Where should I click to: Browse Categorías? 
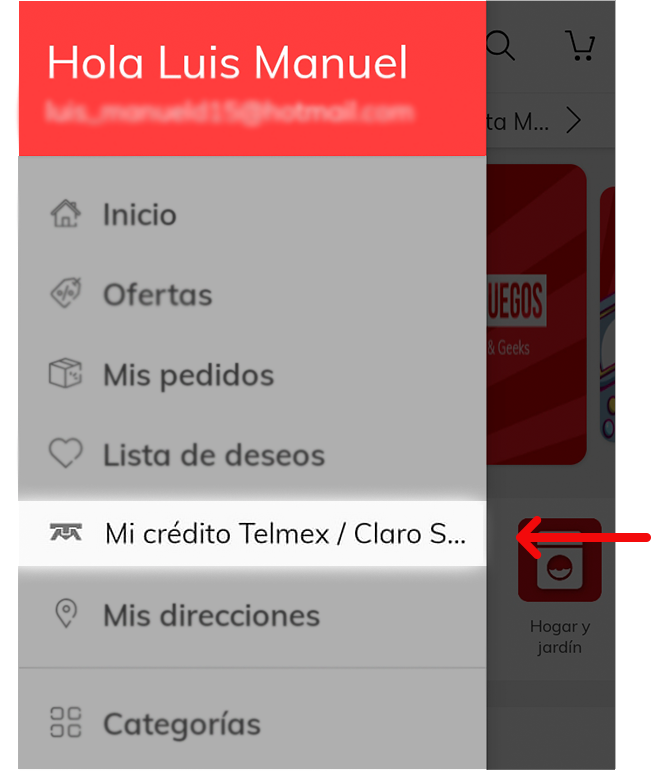coord(181,724)
